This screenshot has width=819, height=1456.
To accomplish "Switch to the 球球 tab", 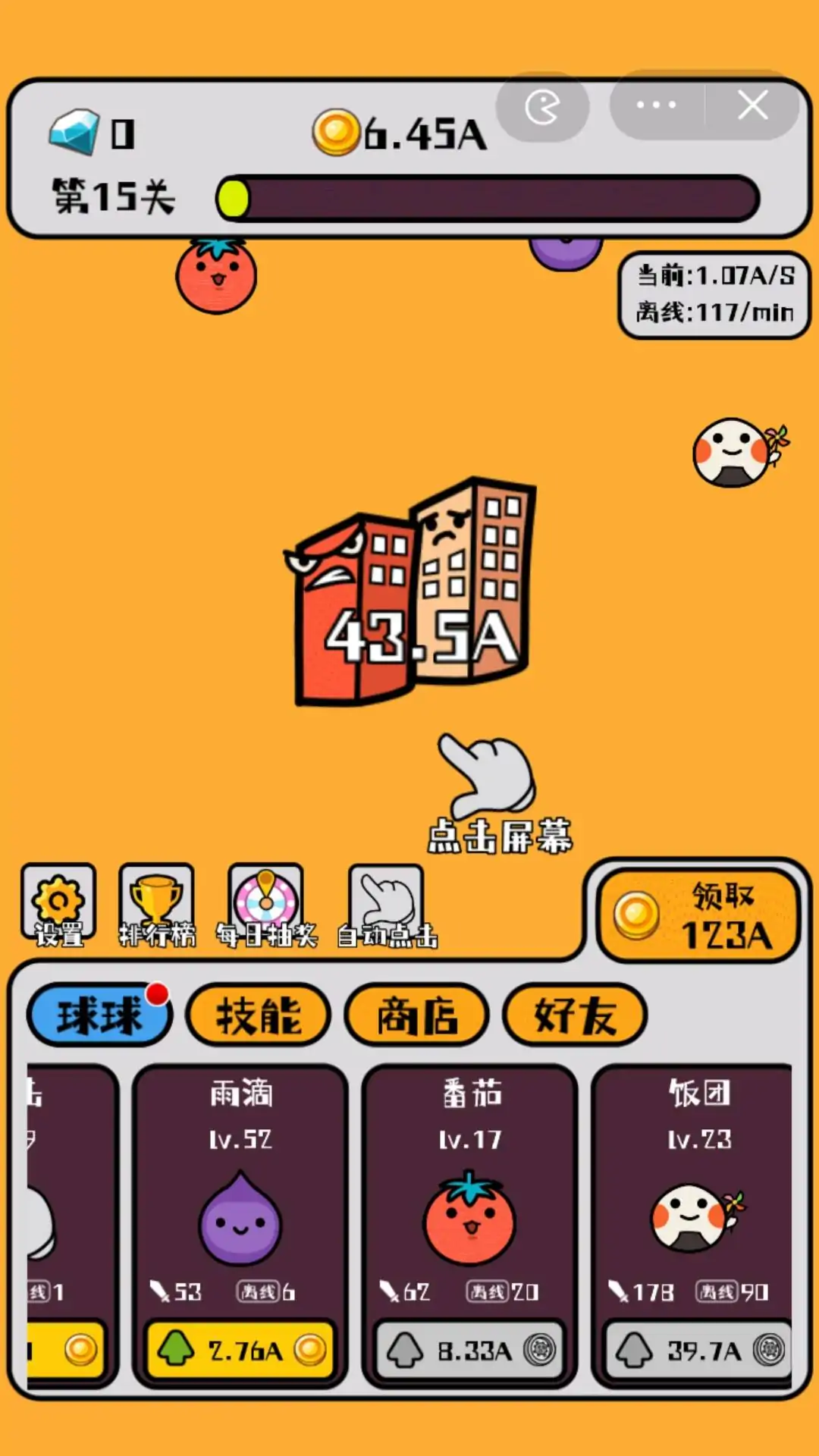I will [99, 1015].
